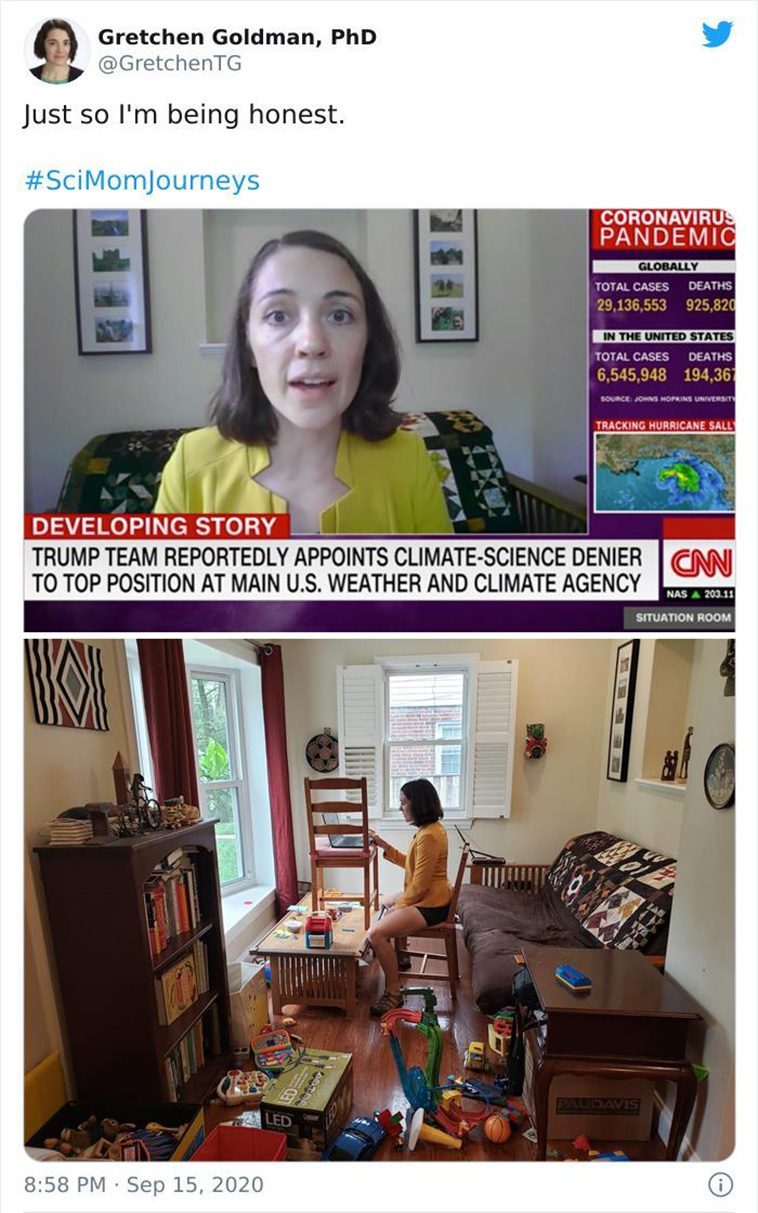
Task: Open the #SciMomJourneys hashtag
Action: click(x=141, y=181)
